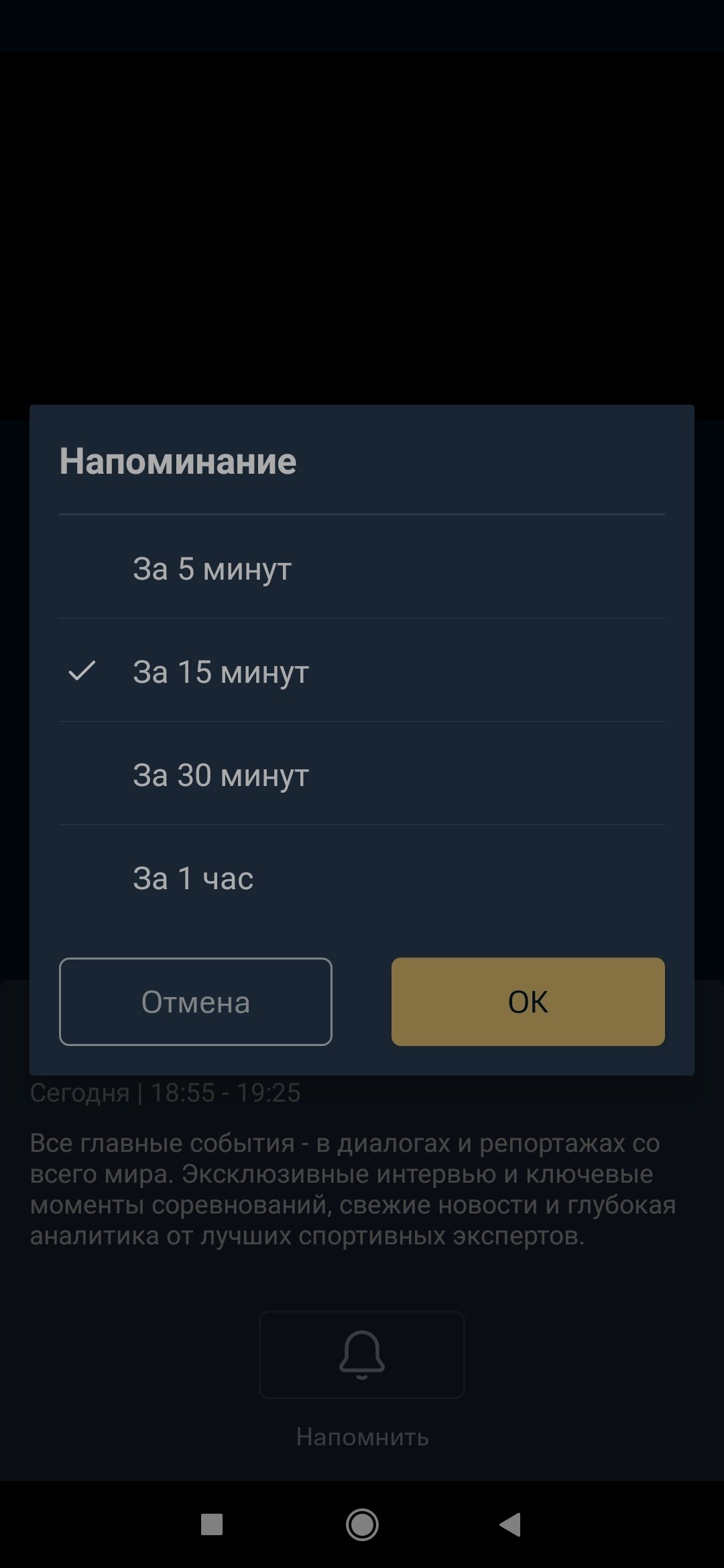Viewport: 724px width, 1568px height.
Task: Pick the 'За 30 минут' reminder option
Action: [361, 775]
